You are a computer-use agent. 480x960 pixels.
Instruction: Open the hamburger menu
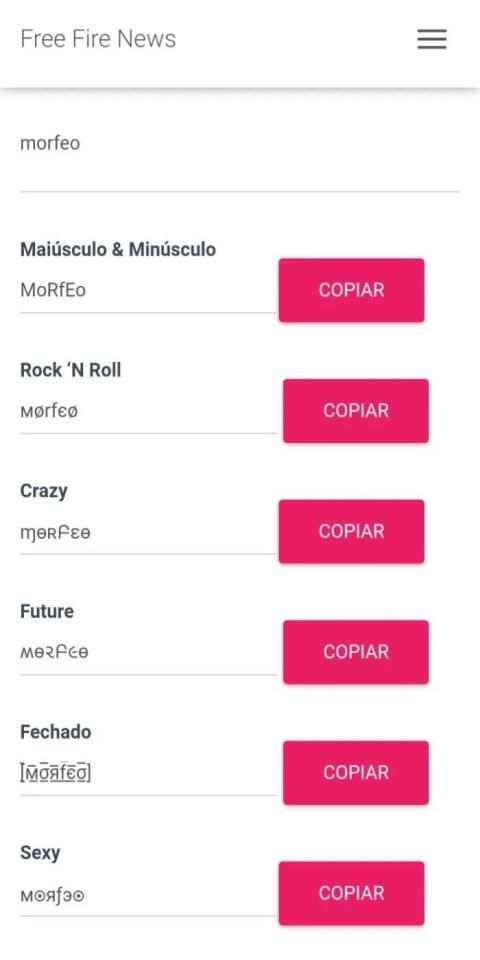[432, 39]
